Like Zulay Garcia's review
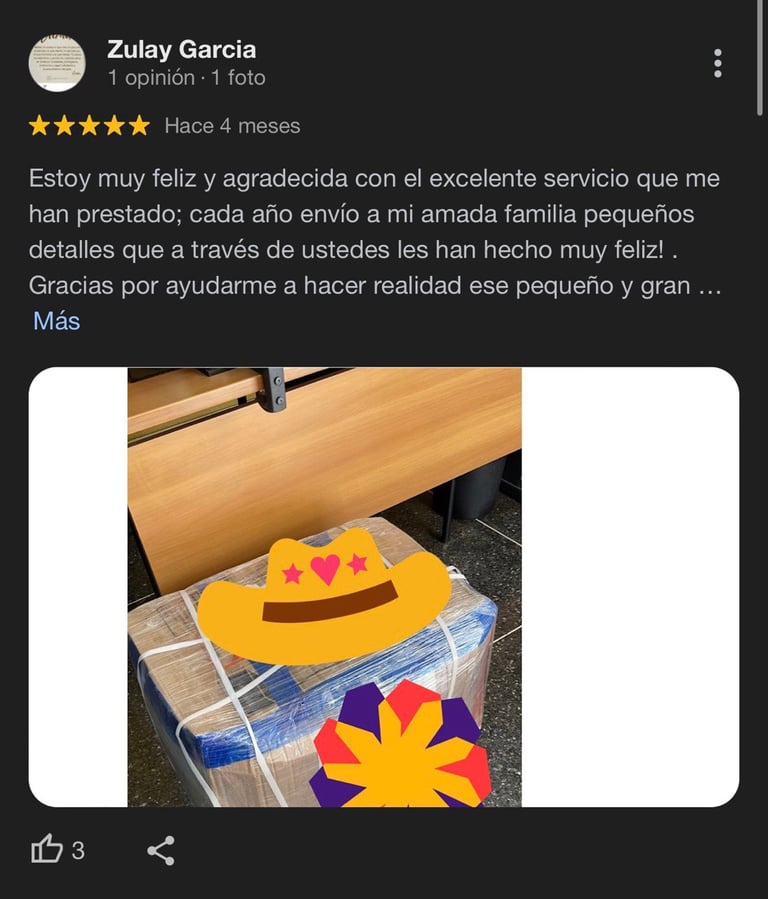 (46, 849)
